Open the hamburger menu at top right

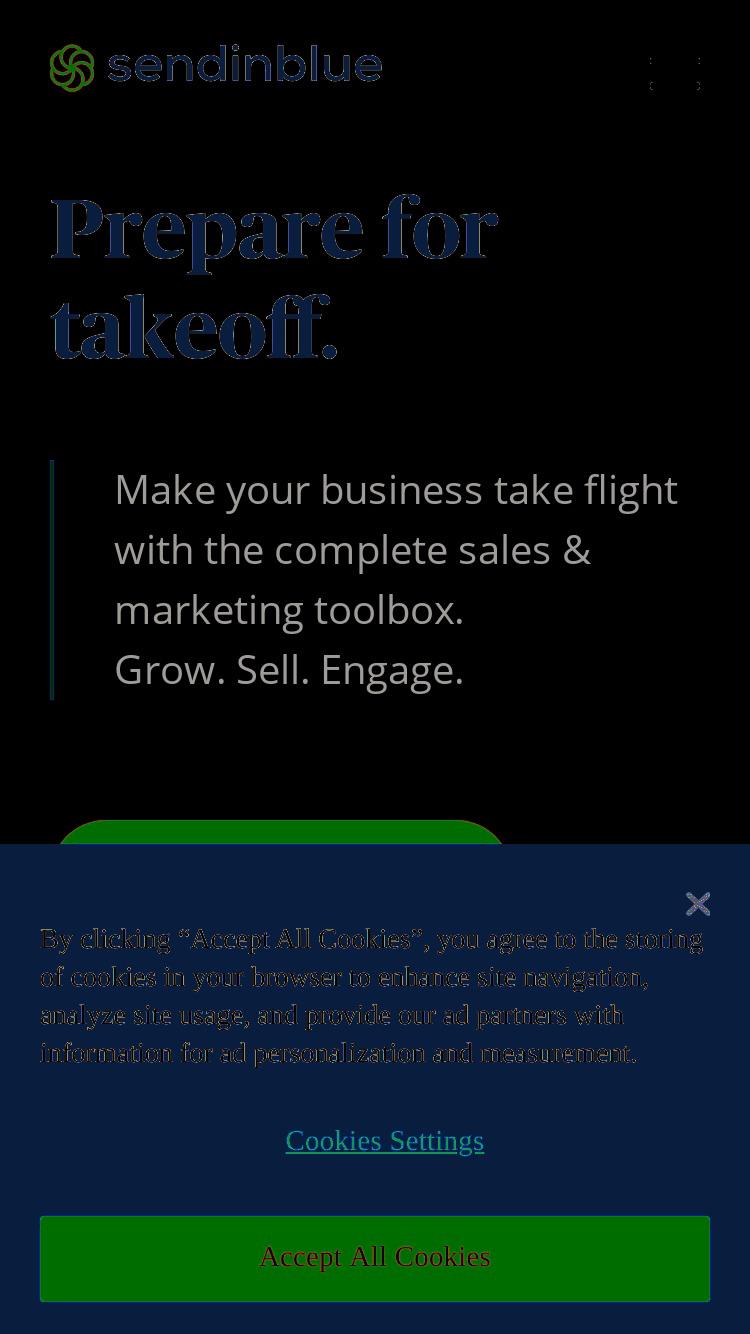(675, 74)
